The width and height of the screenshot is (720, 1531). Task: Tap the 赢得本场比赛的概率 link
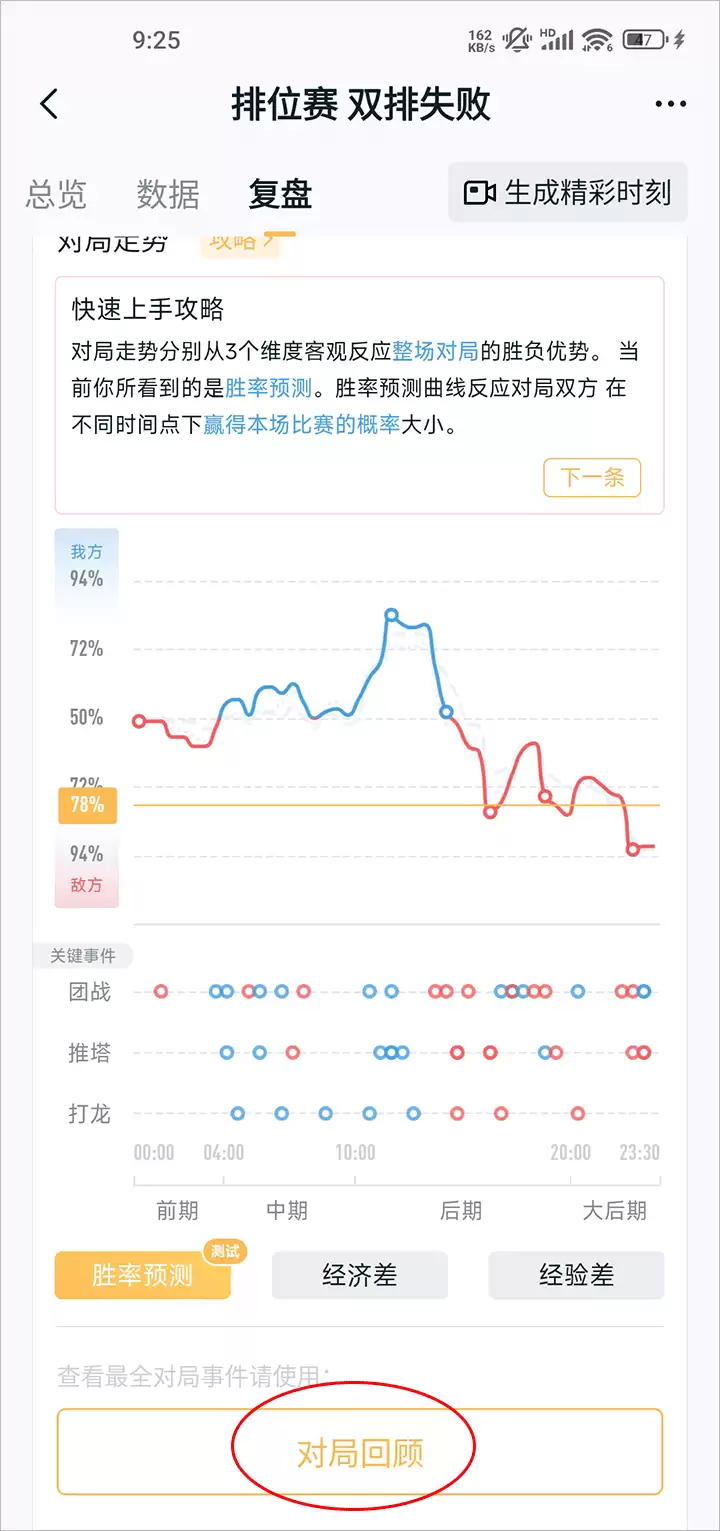click(302, 423)
